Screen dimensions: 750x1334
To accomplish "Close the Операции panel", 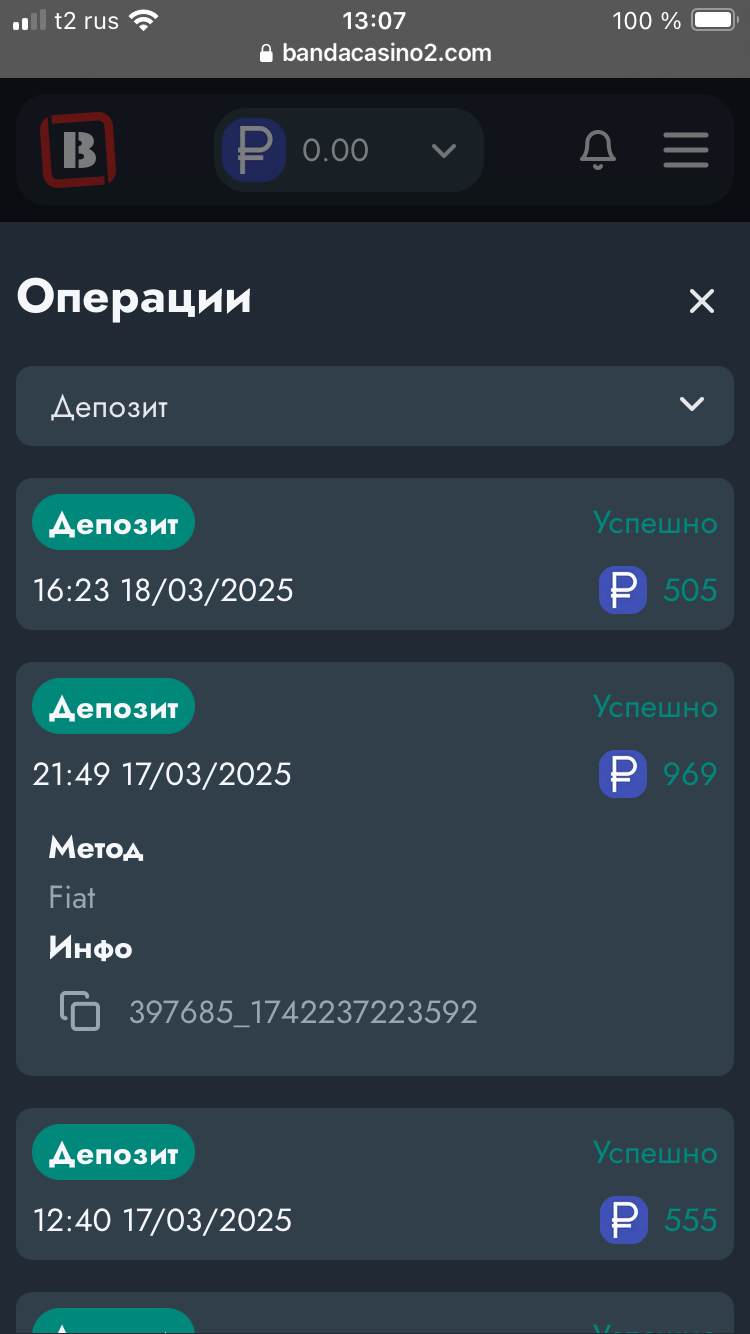I will tap(702, 301).
